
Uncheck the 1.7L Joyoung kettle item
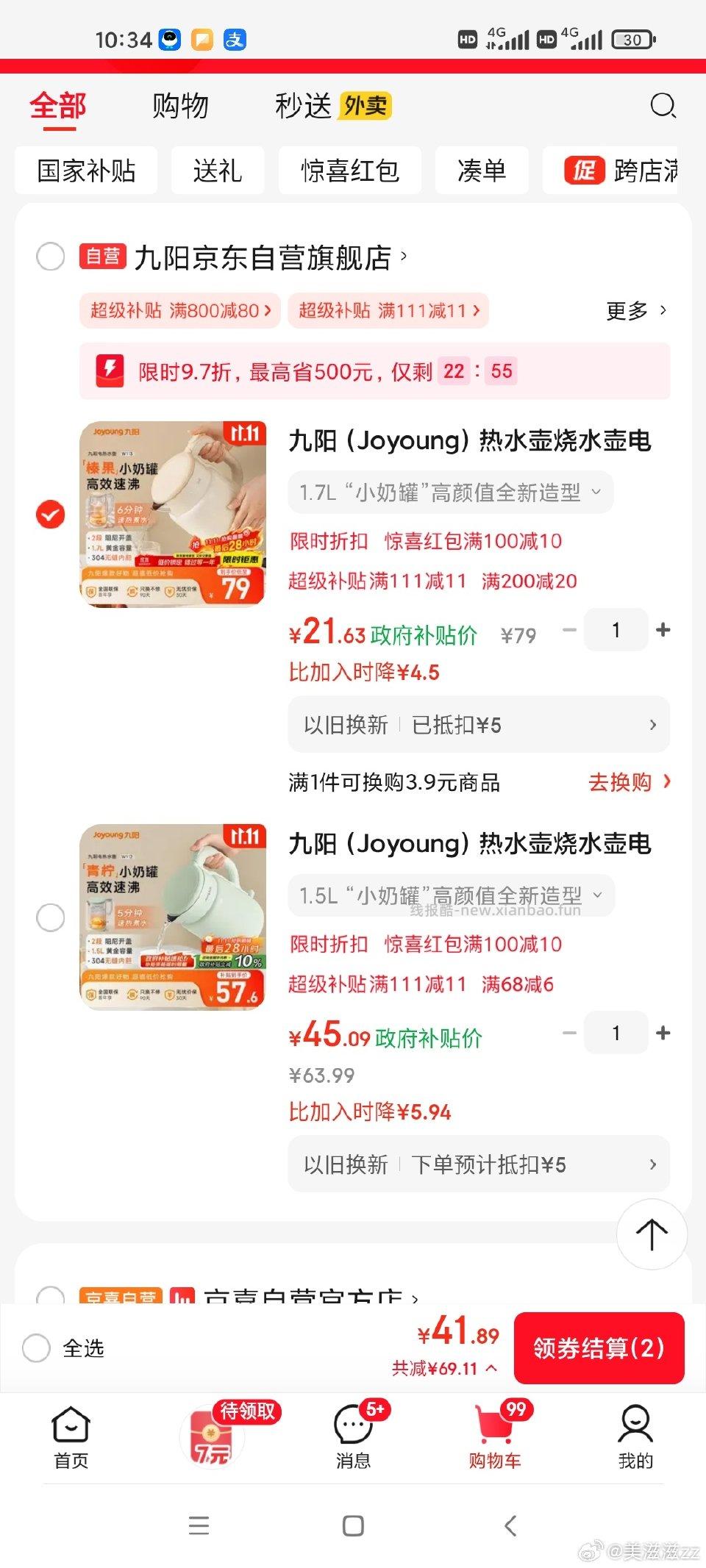50,515
